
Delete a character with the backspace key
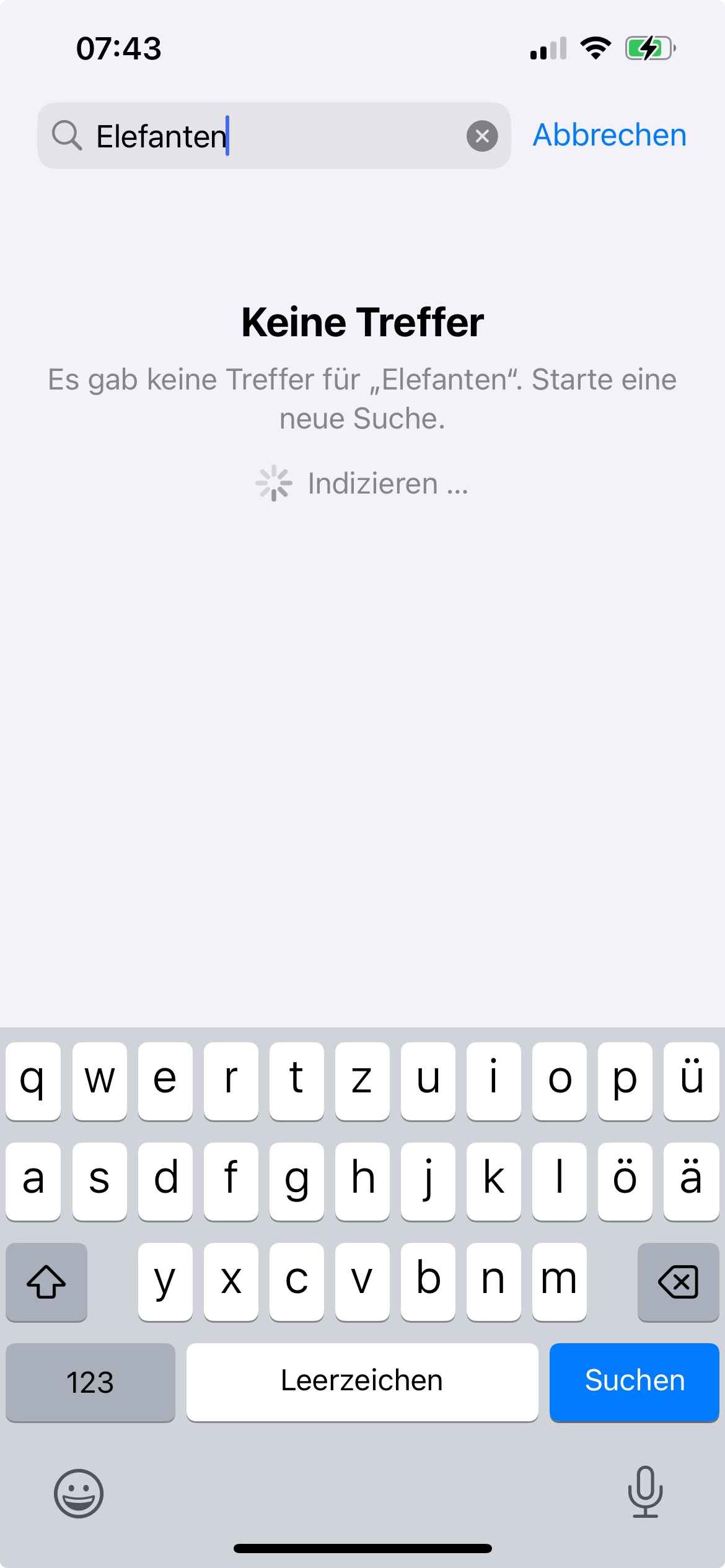pyautogui.click(x=678, y=1281)
